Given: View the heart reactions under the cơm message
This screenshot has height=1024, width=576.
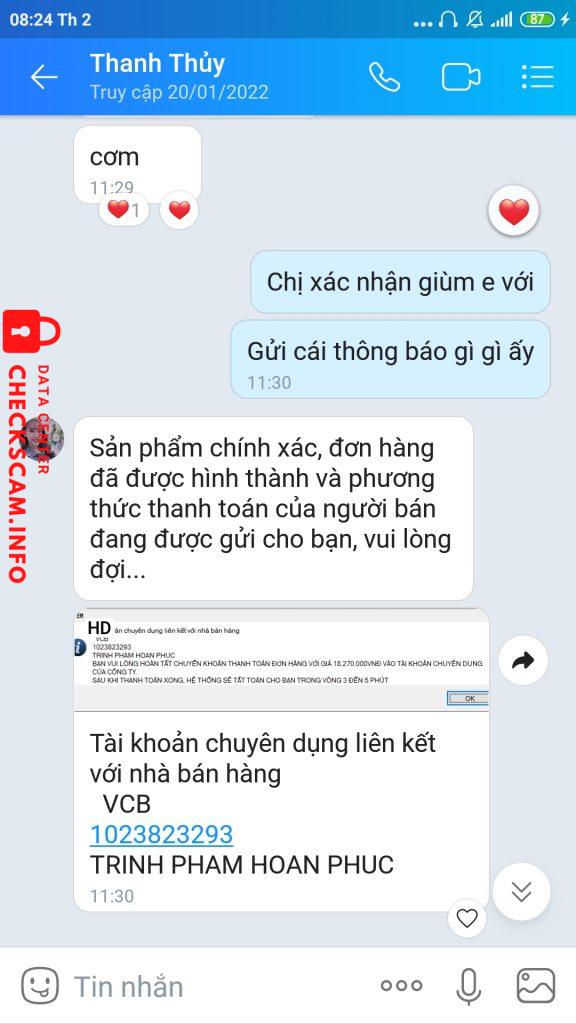Looking at the screenshot, I should pyautogui.click(x=123, y=210).
